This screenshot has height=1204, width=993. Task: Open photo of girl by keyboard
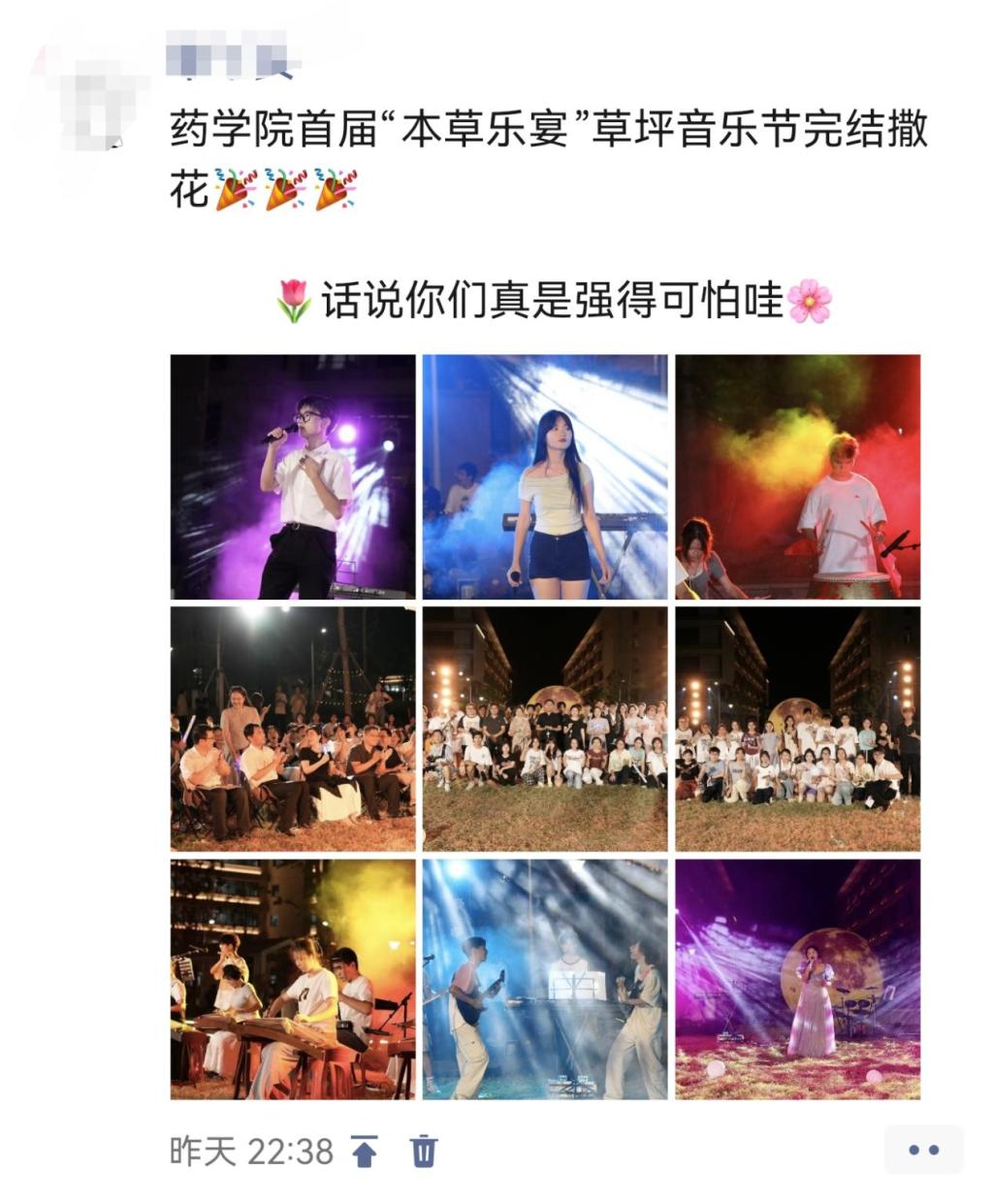(545, 476)
